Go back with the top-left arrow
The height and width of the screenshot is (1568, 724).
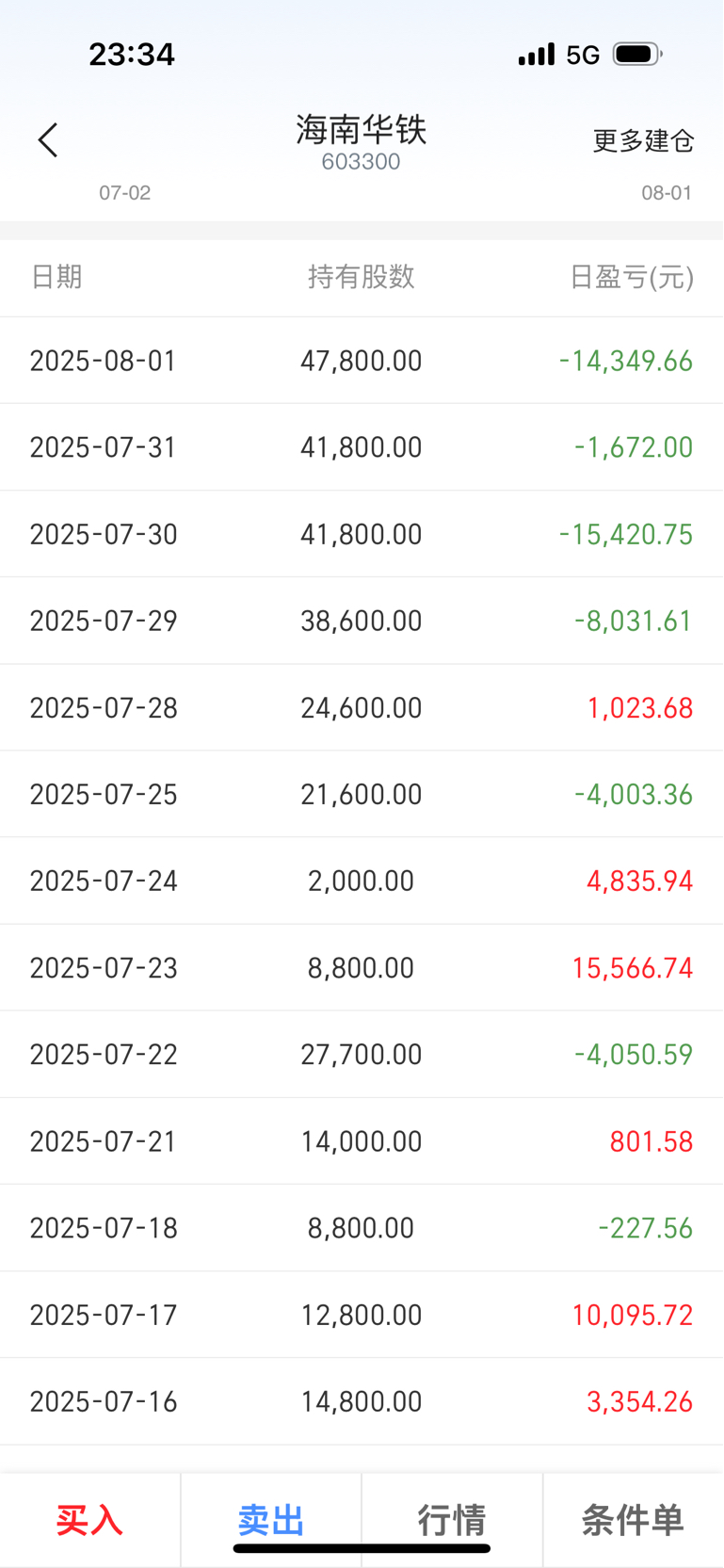coord(48,140)
